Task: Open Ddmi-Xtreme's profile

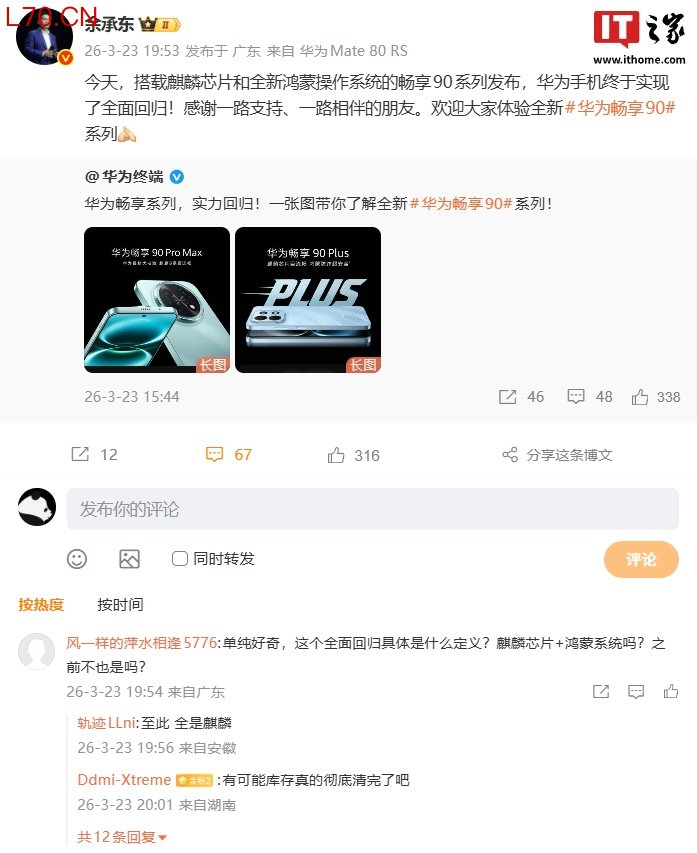Action: point(124,780)
